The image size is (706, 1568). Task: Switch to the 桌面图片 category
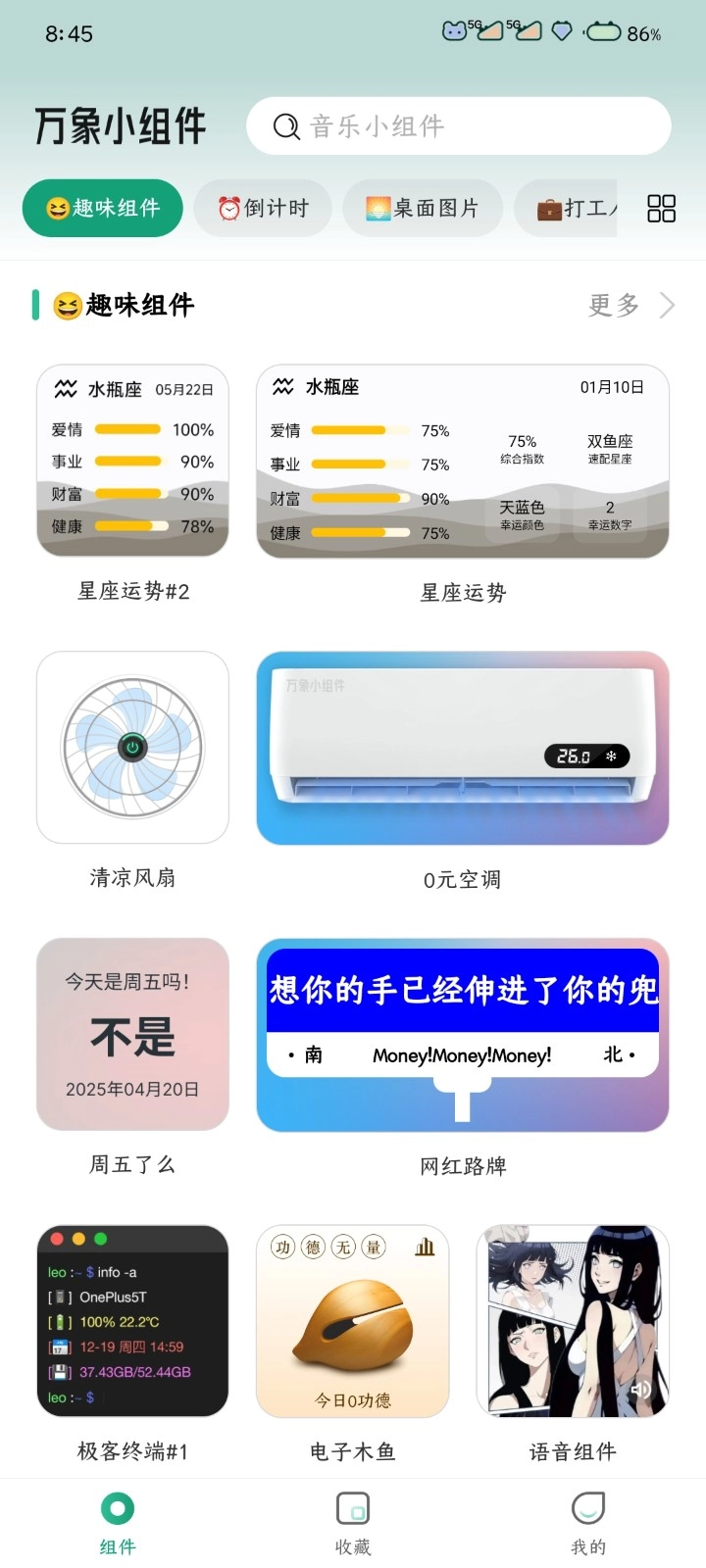423,208
